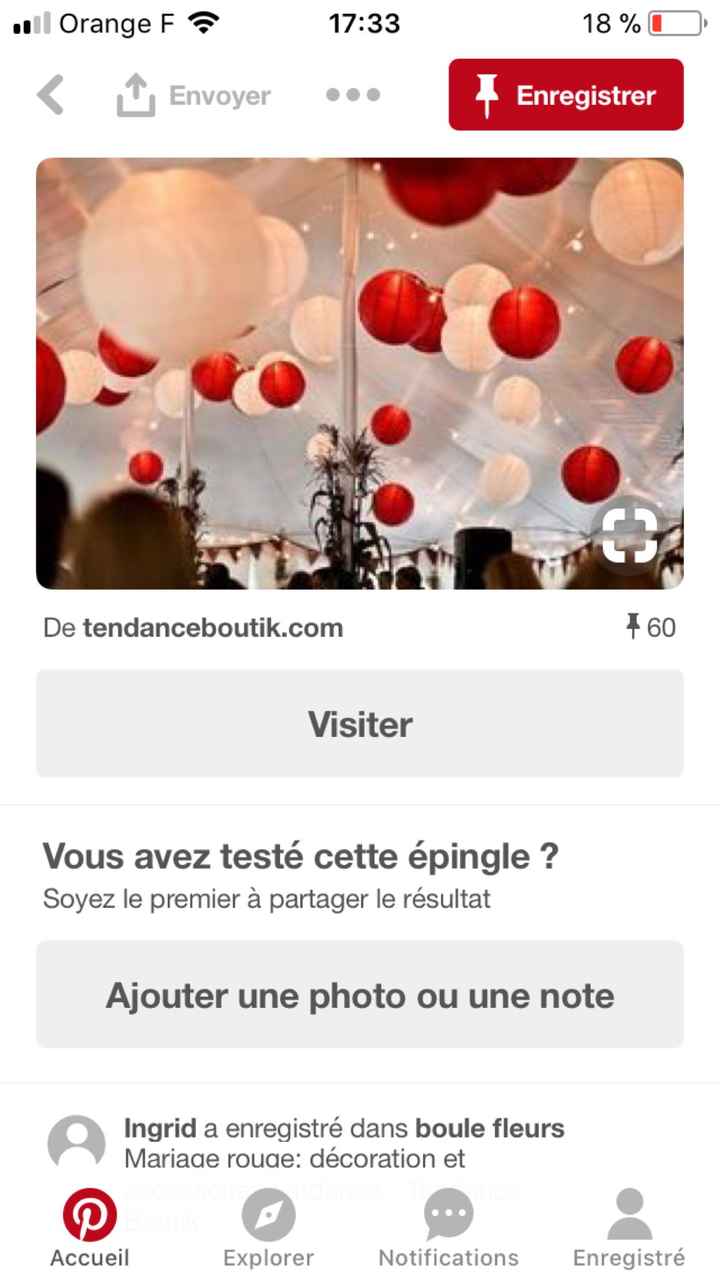720x1277 pixels.
Task: Select the Explorer compass icon
Action: pyautogui.click(x=266, y=1218)
